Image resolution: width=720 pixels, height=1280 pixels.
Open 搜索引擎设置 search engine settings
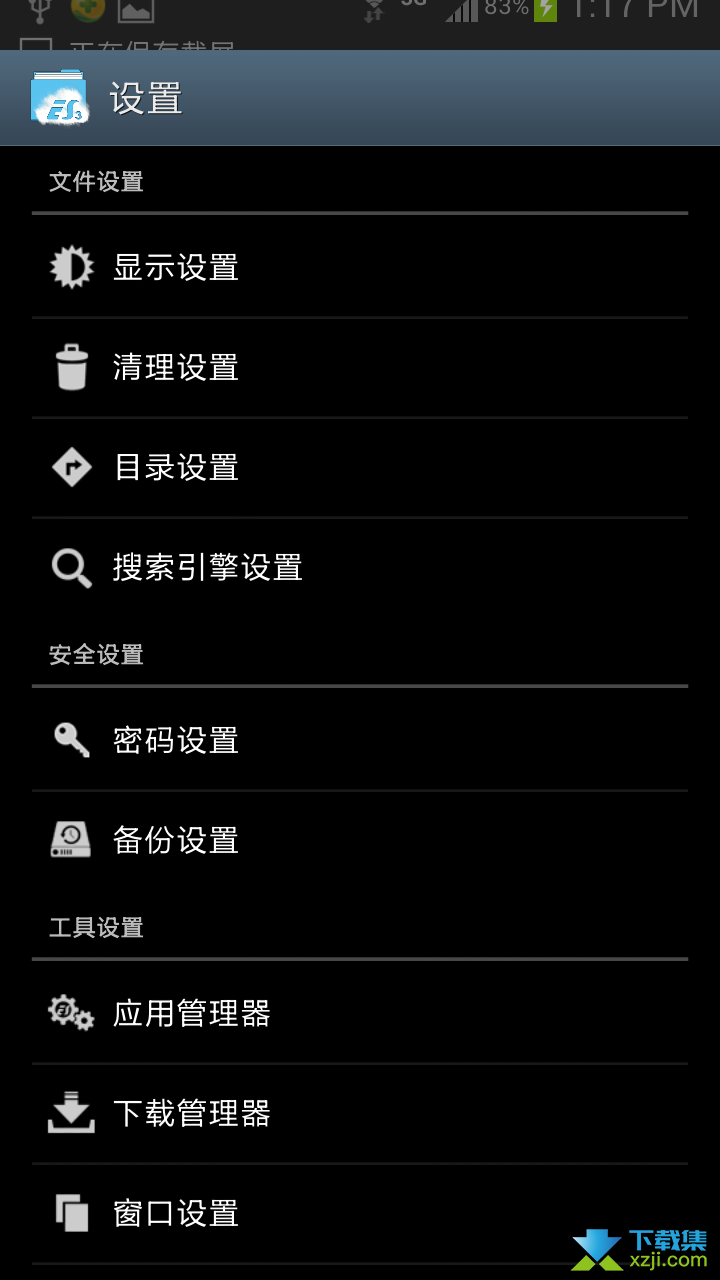[360, 568]
